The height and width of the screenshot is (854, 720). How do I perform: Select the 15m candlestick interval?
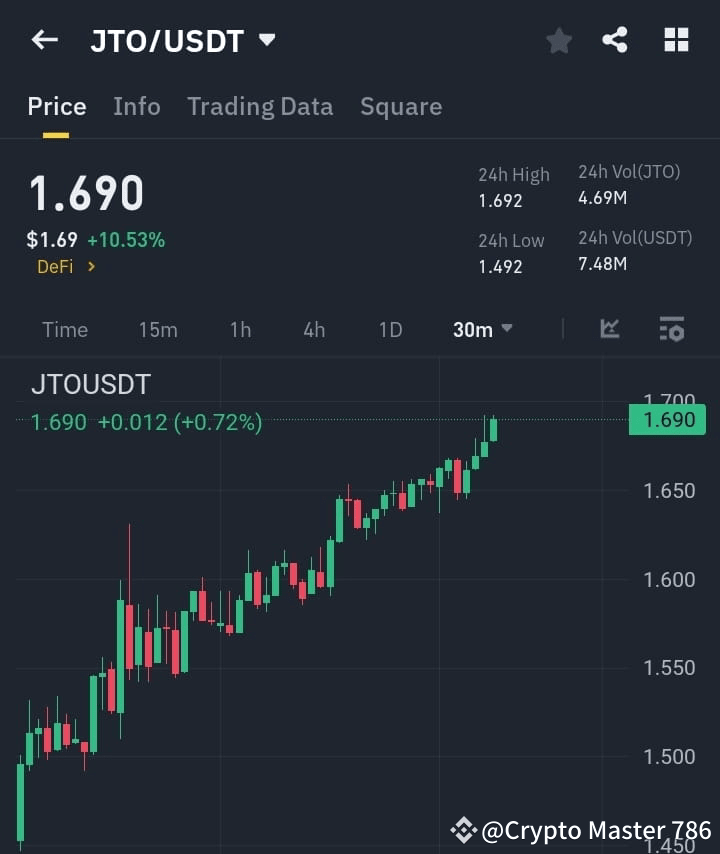tap(158, 329)
